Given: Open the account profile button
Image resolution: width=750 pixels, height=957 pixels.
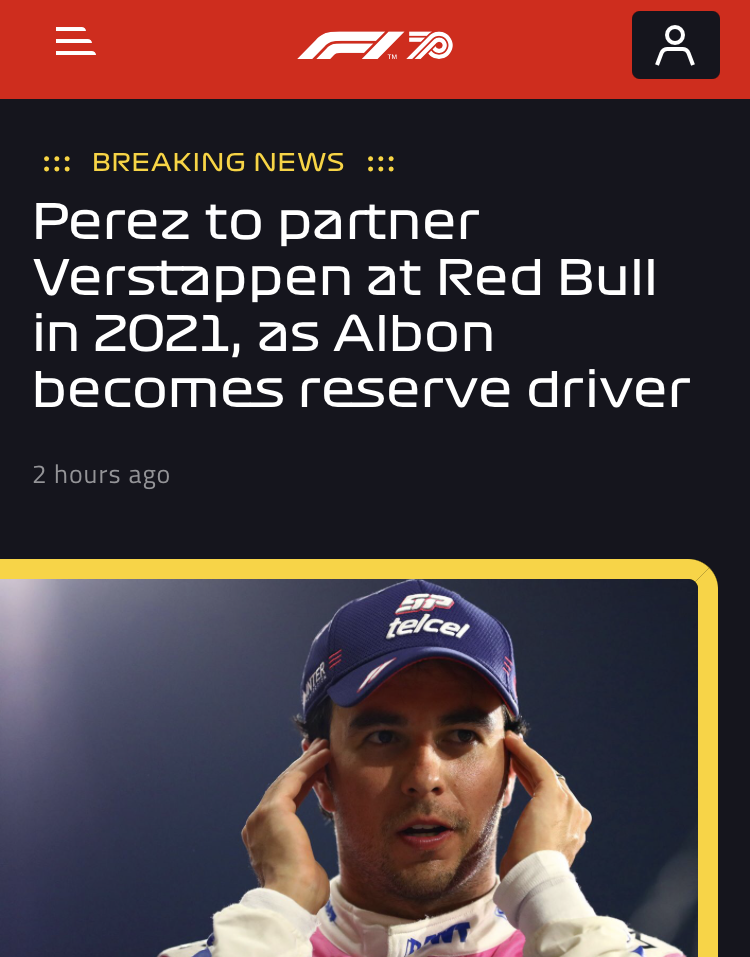Looking at the screenshot, I should click(x=675, y=45).
